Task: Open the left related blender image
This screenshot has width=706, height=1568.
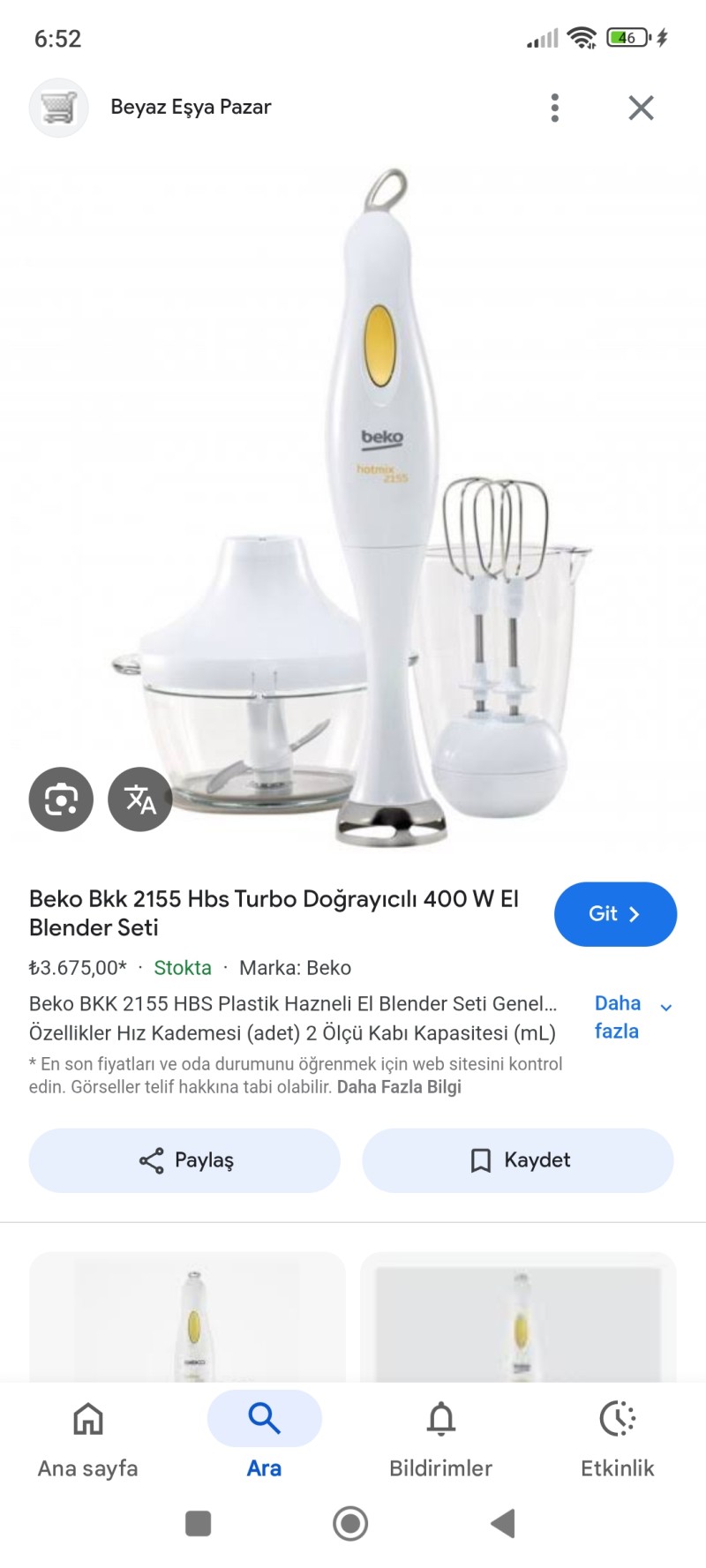Action: tap(187, 1317)
